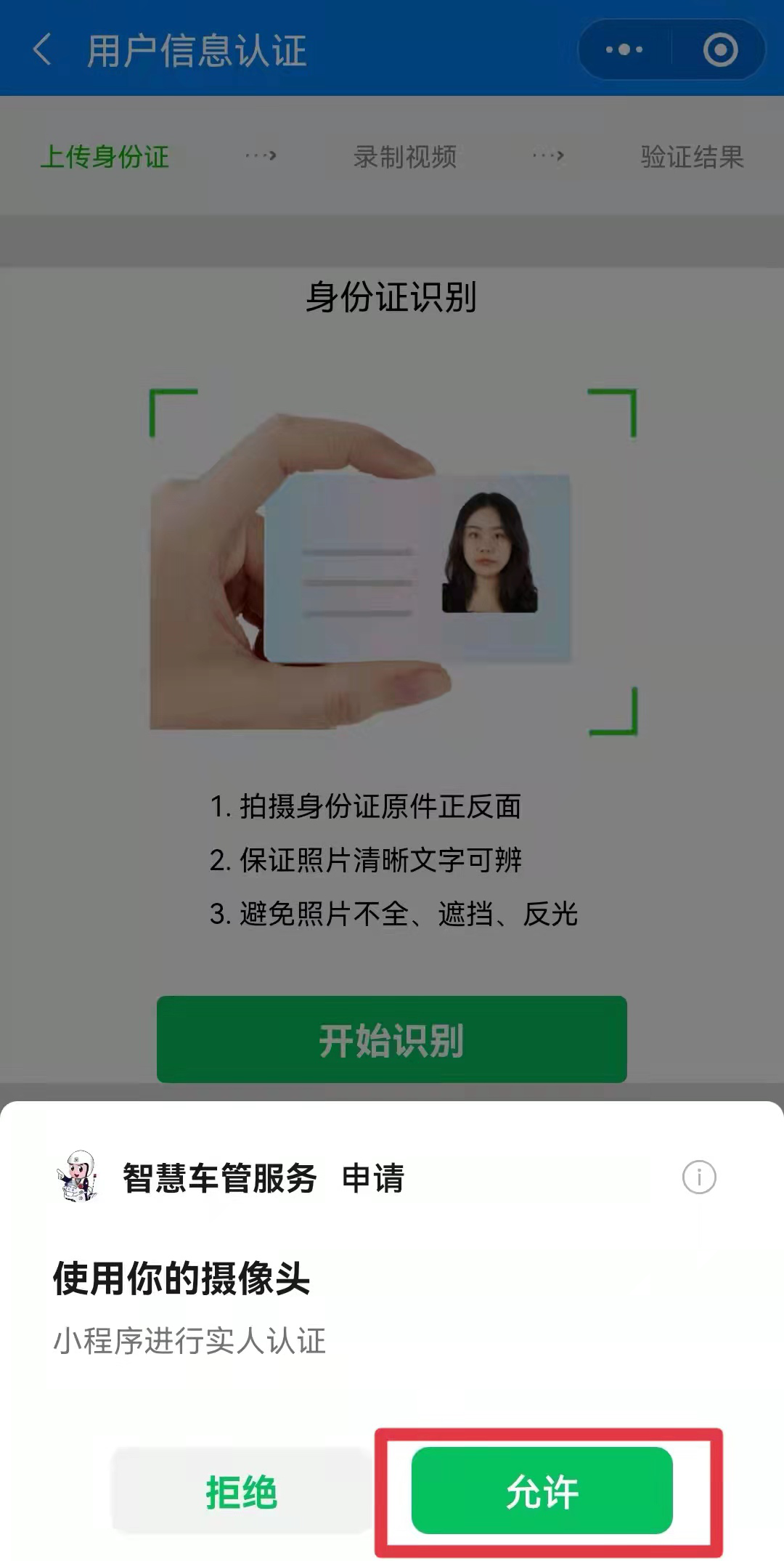Close the mini program via circle icon
The height and width of the screenshot is (1561, 784).
tap(720, 50)
